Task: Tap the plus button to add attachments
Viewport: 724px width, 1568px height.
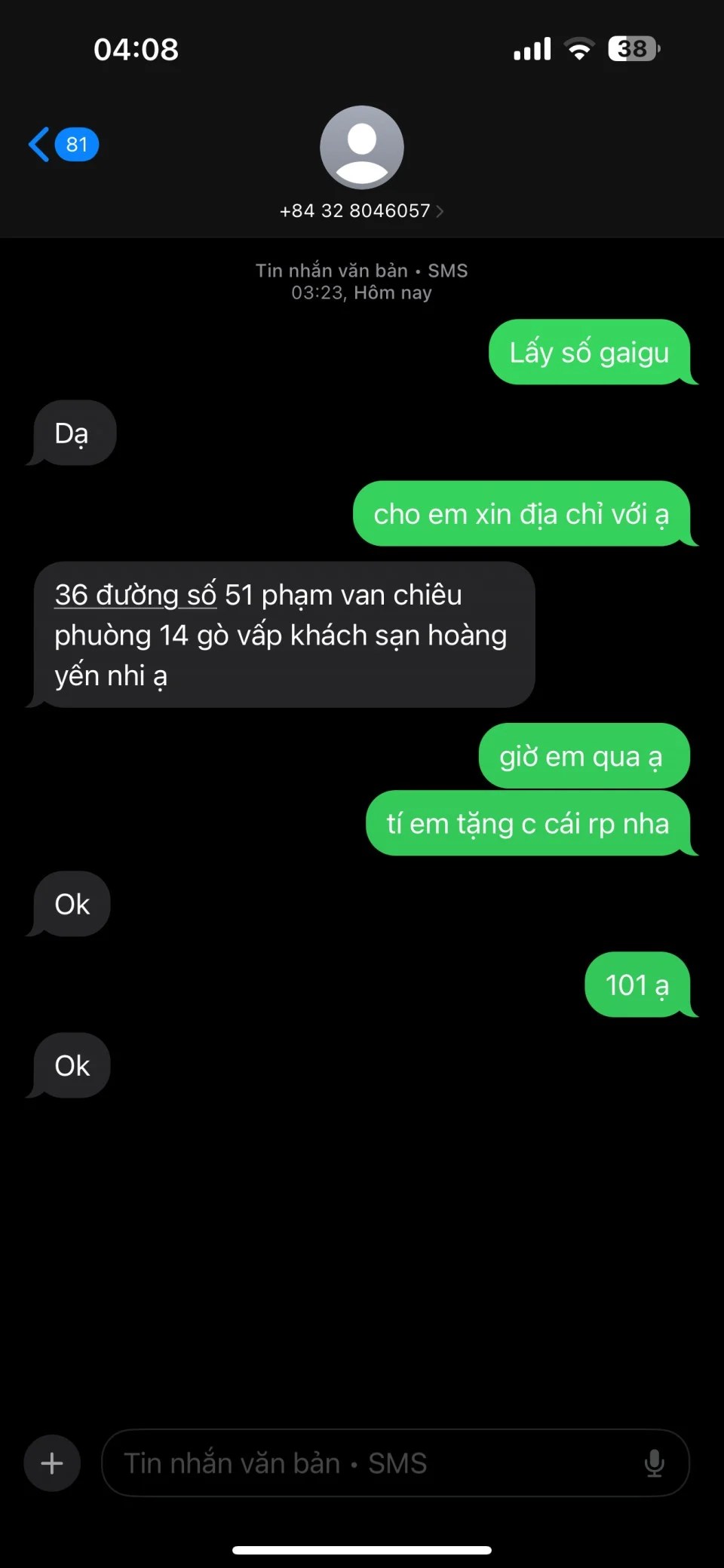Action: (x=52, y=1463)
